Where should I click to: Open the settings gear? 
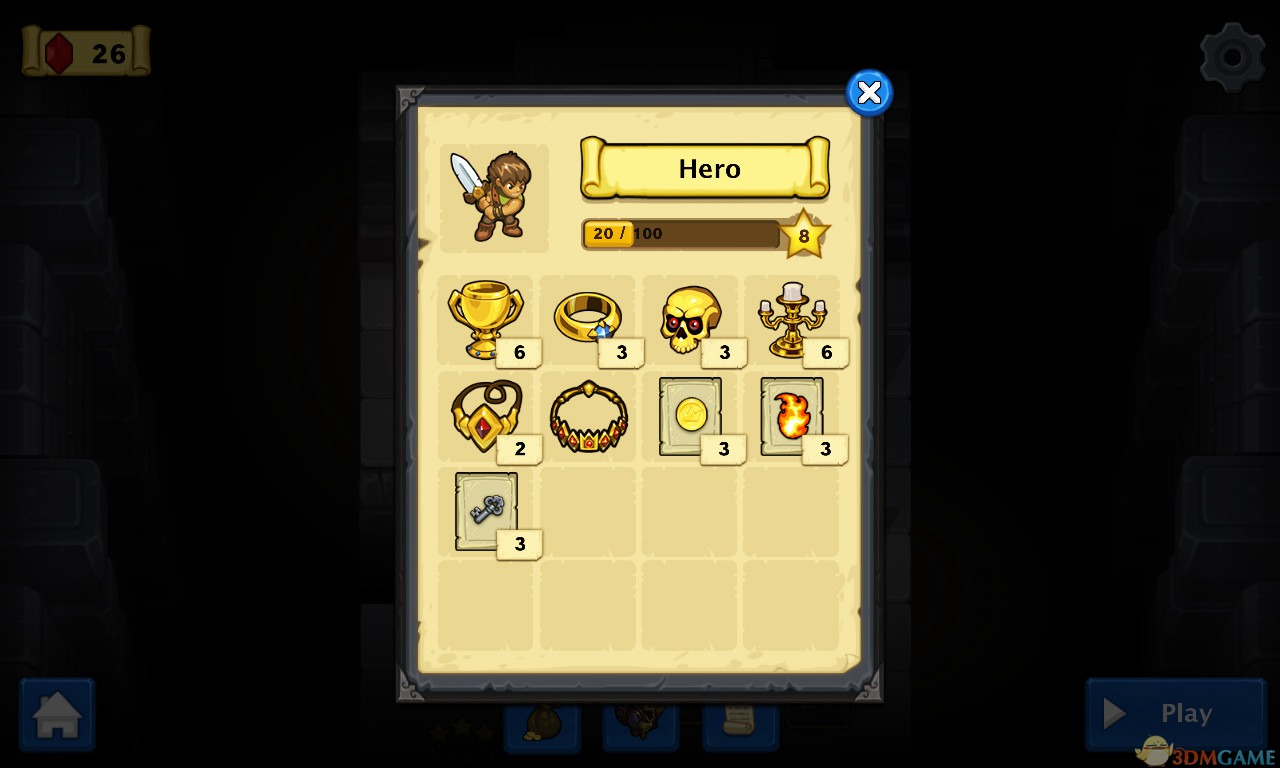(x=1232, y=57)
